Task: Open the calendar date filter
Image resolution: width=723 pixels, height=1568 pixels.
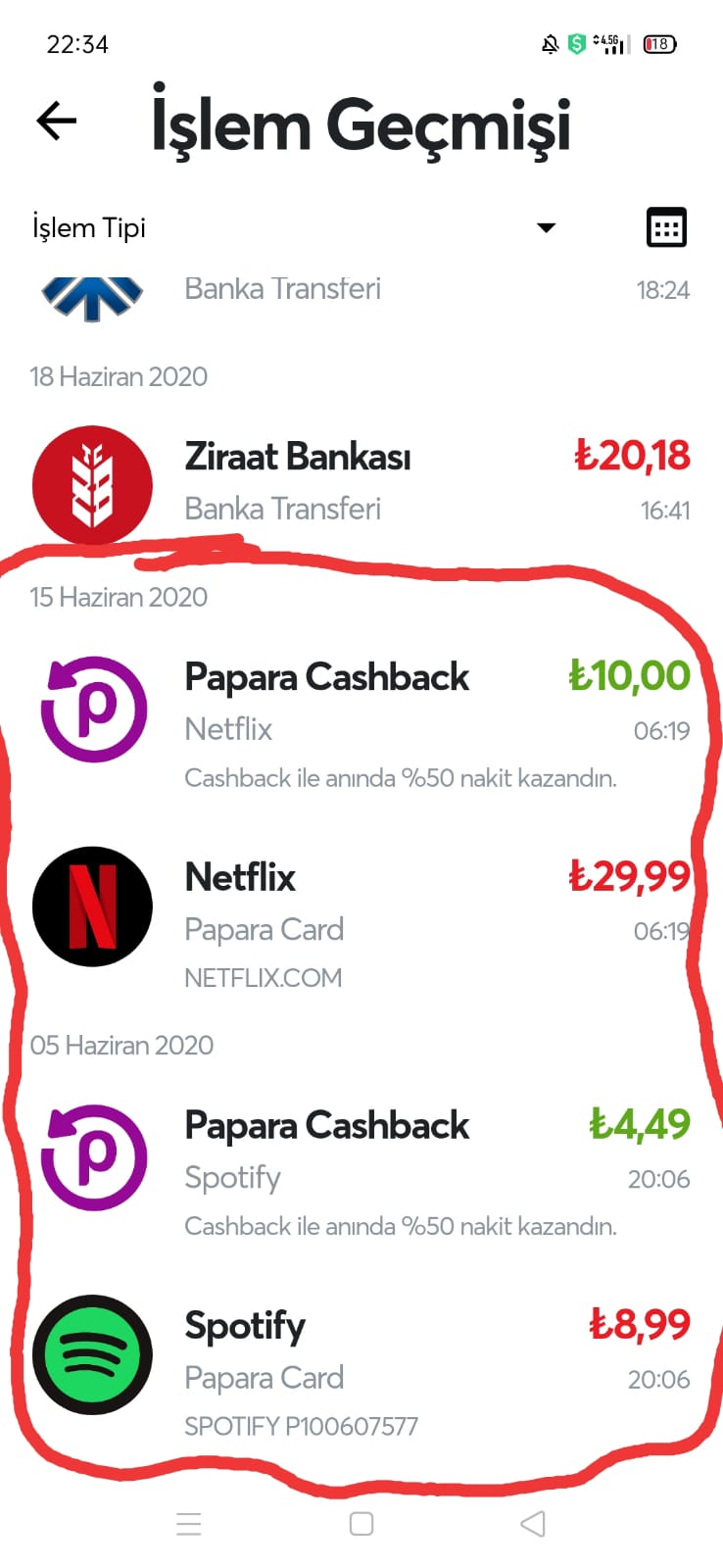Action: 666,227
